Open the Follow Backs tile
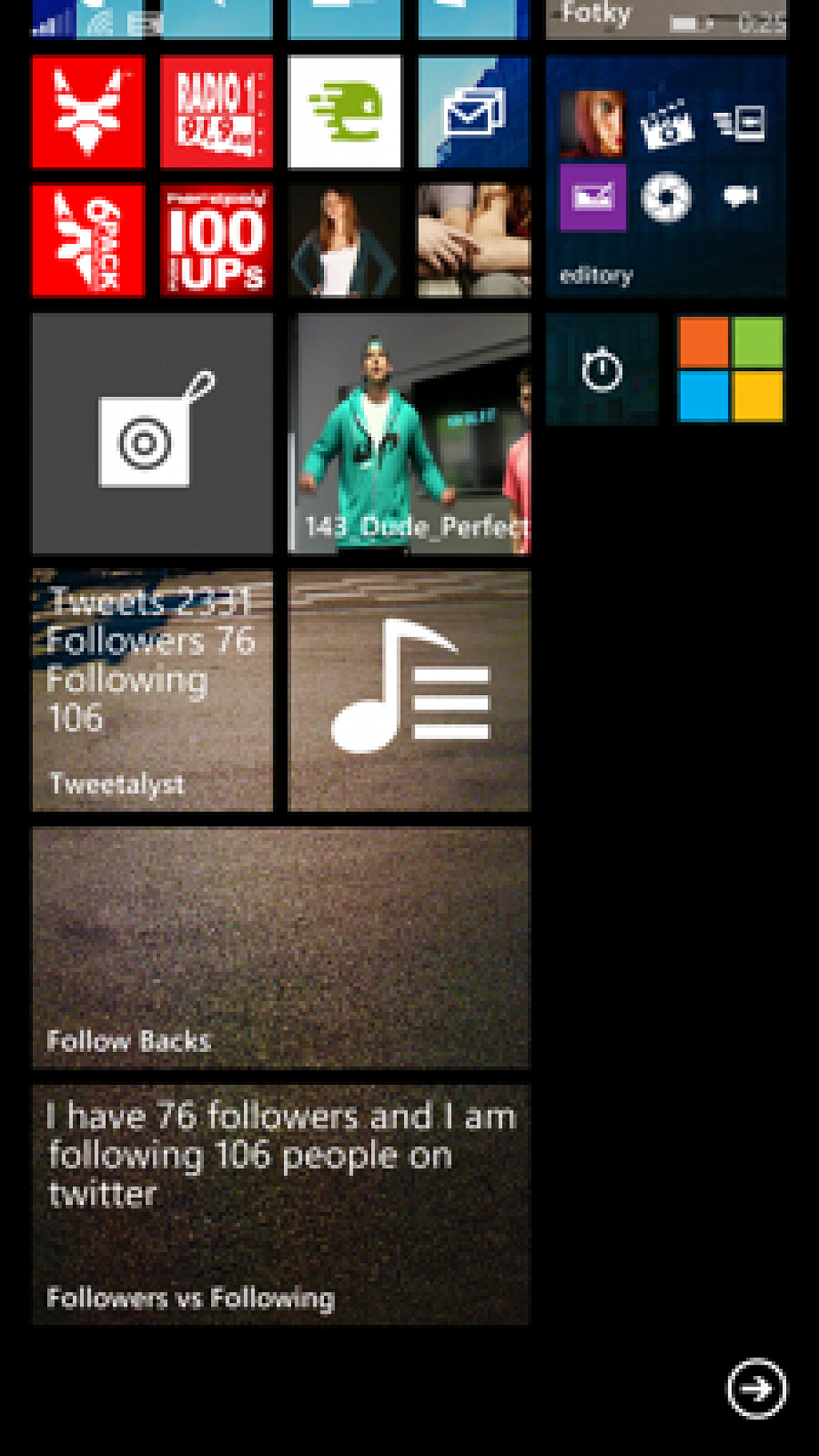The height and width of the screenshot is (1456, 819). coord(281,947)
